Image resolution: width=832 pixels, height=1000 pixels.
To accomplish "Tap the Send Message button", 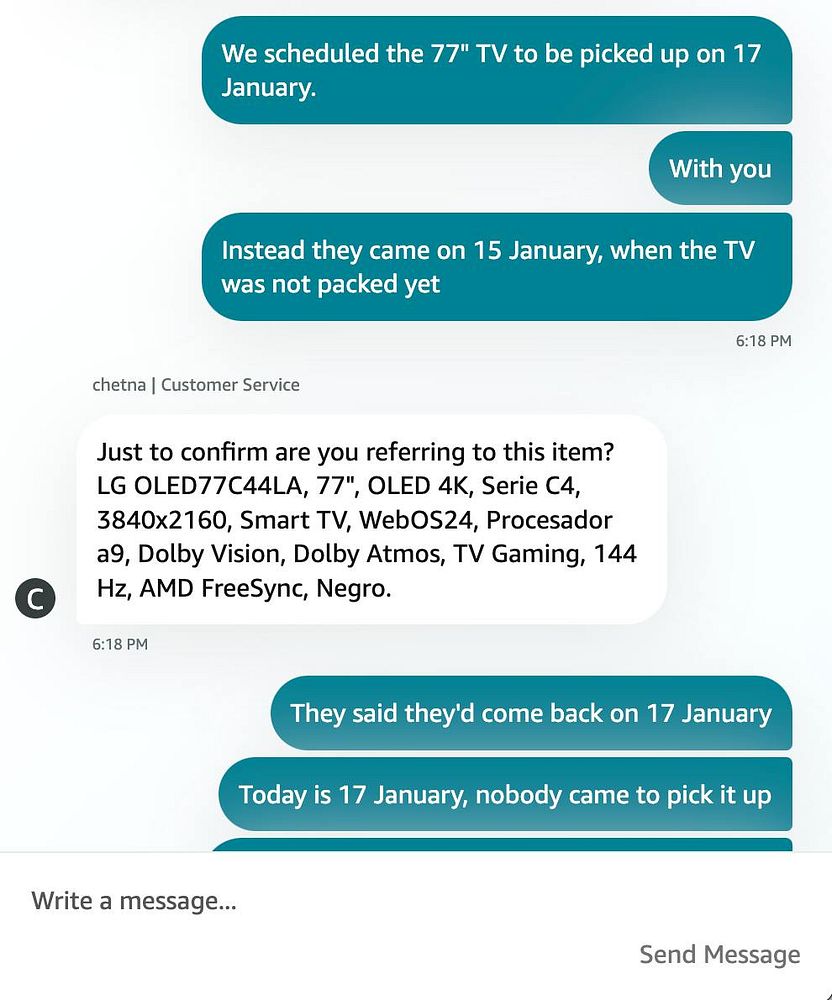I will point(719,955).
